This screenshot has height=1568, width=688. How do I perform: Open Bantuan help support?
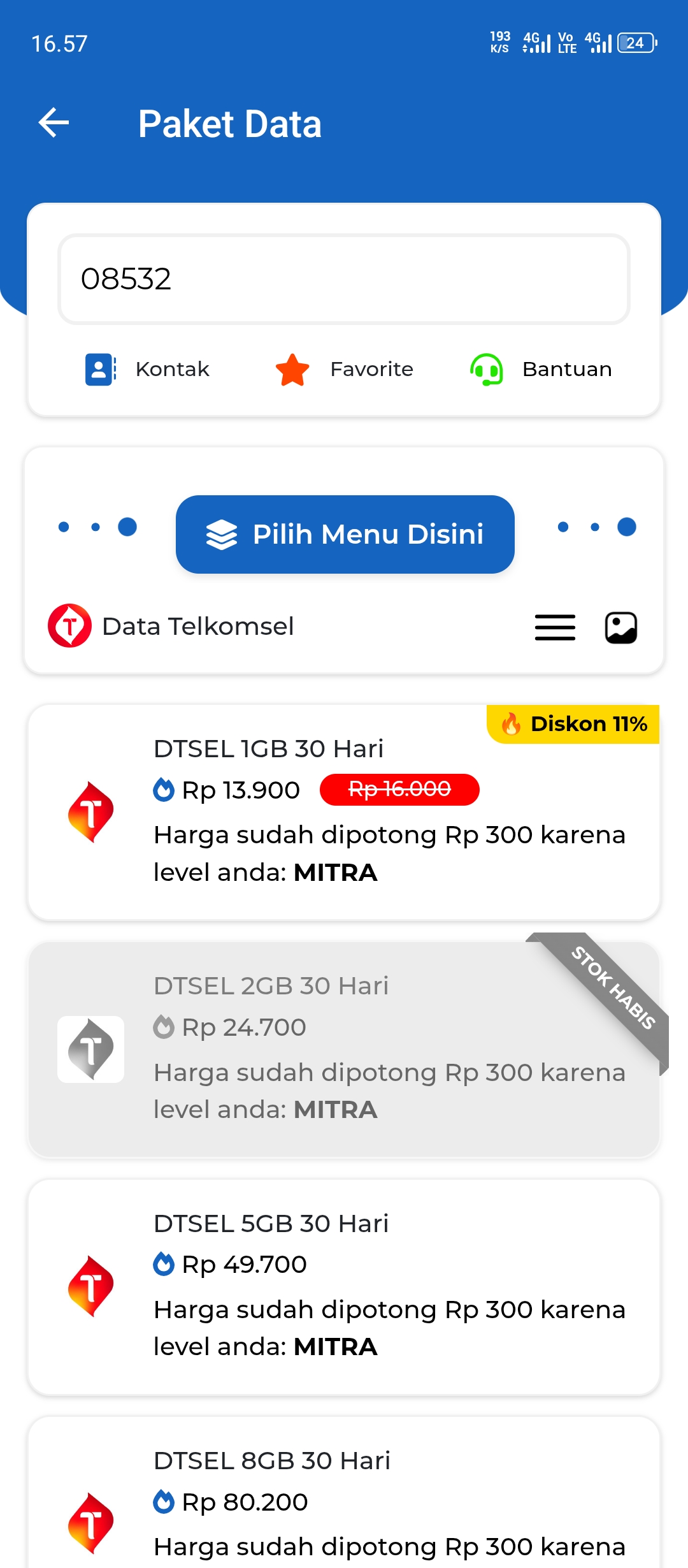pos(541,369)
